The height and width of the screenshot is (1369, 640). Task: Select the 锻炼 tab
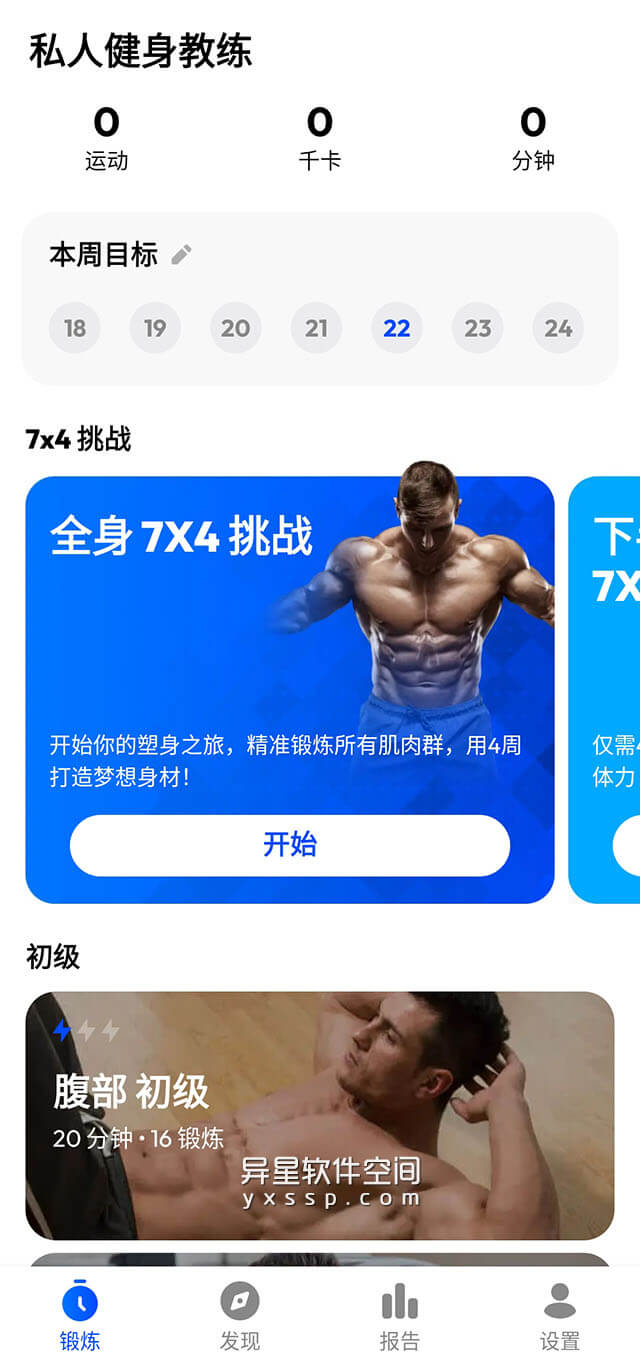click(80, 1317)
